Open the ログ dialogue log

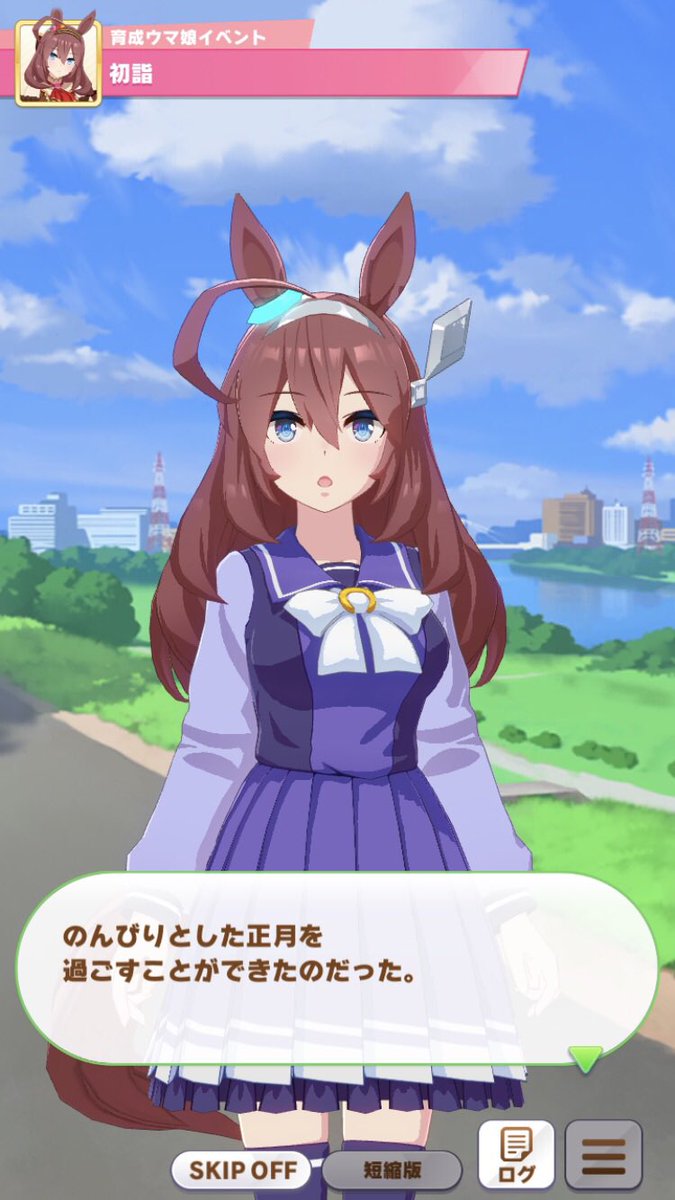click(x=516, y=1155)
